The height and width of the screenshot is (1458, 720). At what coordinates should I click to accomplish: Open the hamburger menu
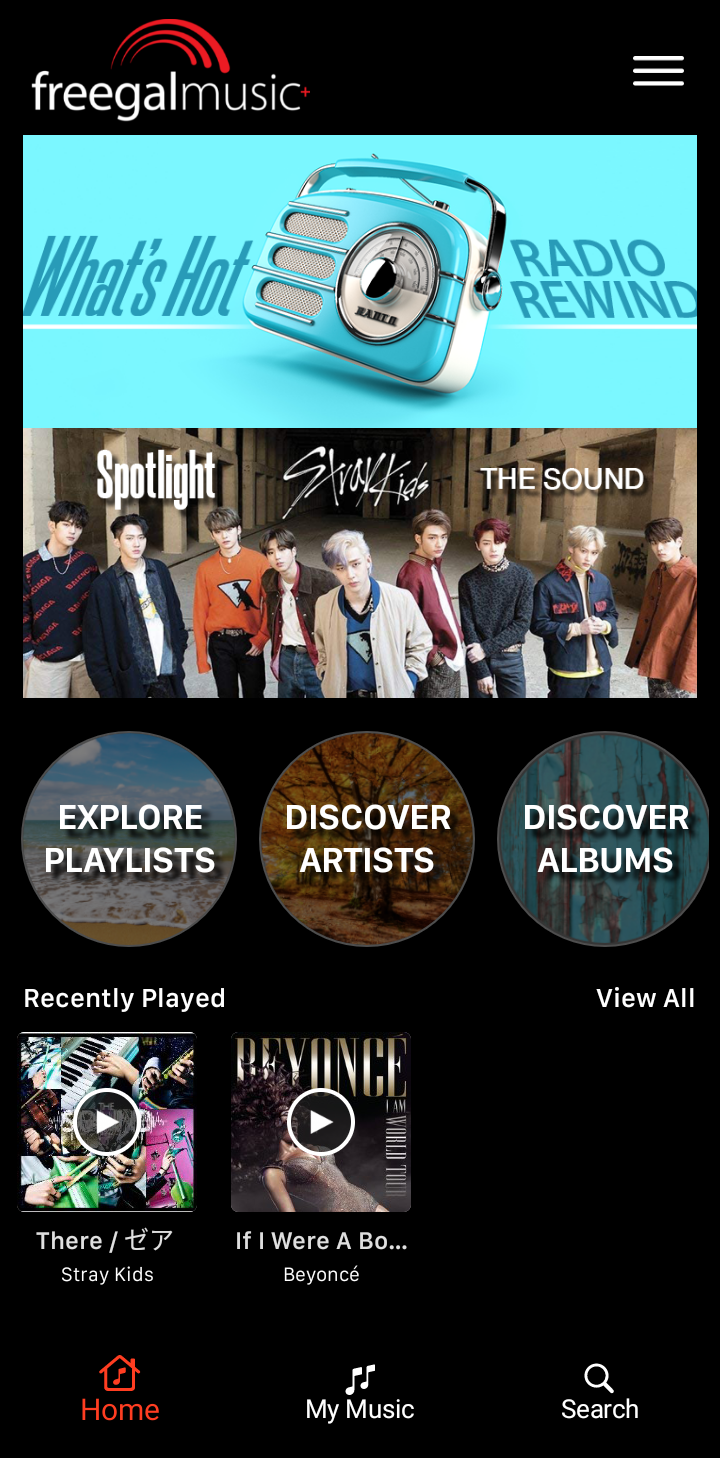tap(658, 71)
